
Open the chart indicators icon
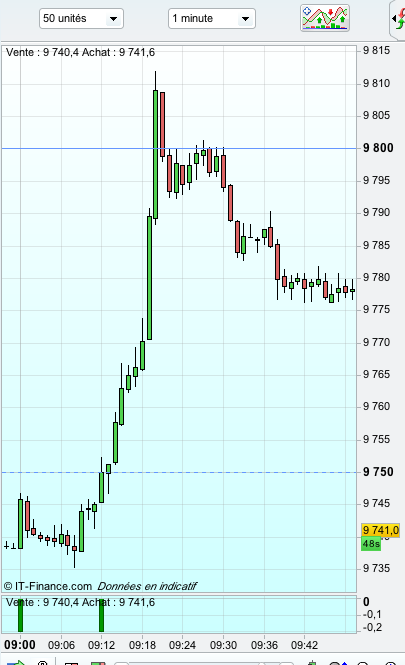[x=325, y=18]
